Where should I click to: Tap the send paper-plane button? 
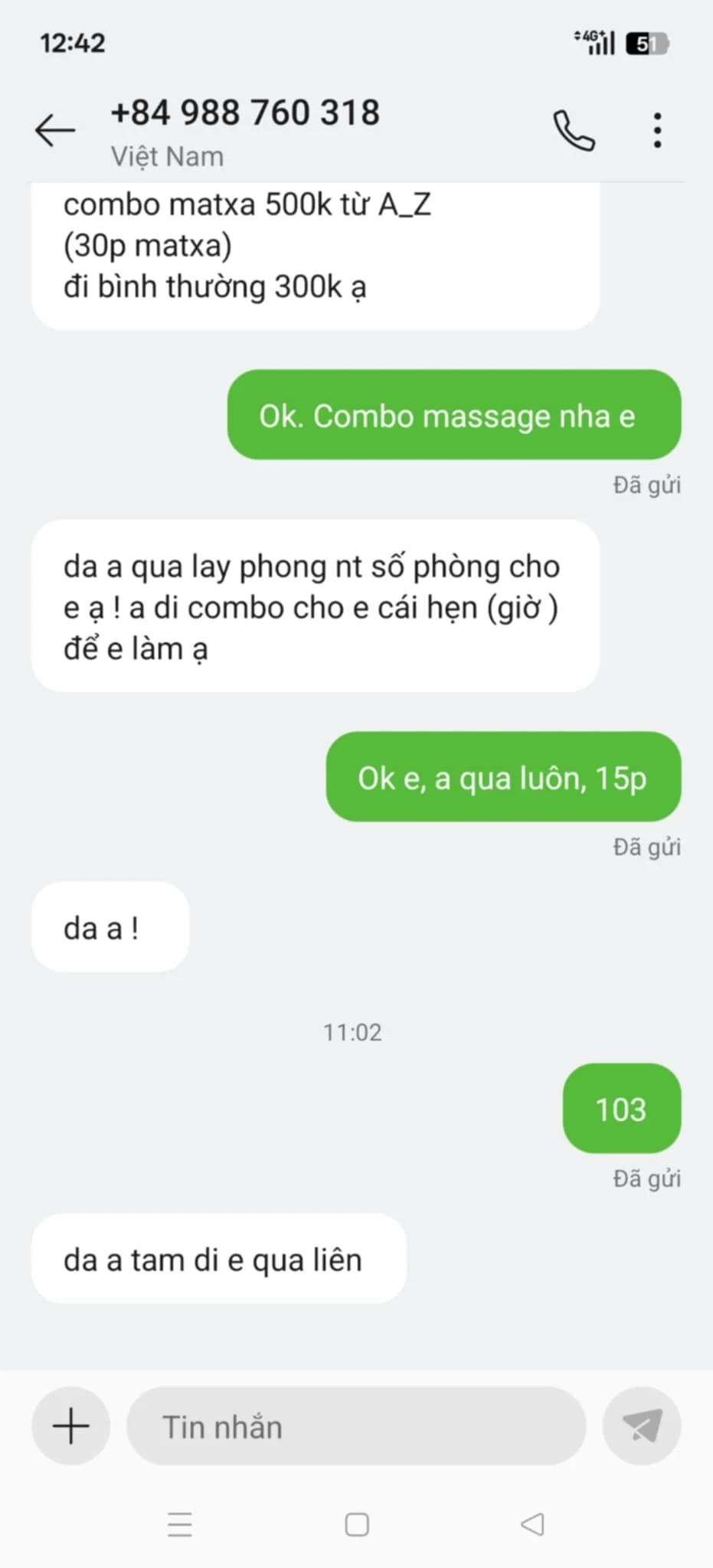click(x=642, y=1426)
